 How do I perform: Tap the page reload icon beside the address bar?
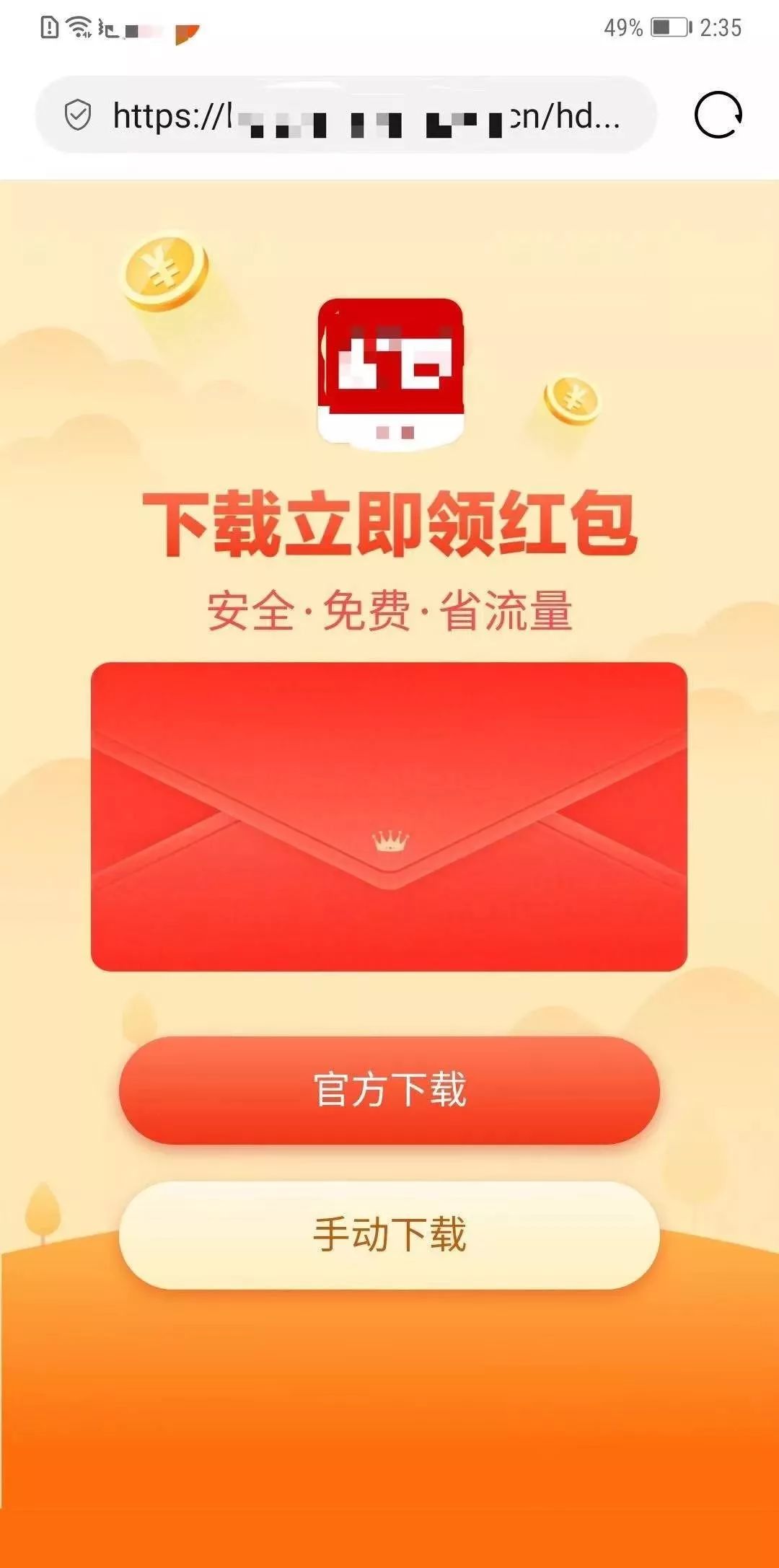tap(716, 115)
